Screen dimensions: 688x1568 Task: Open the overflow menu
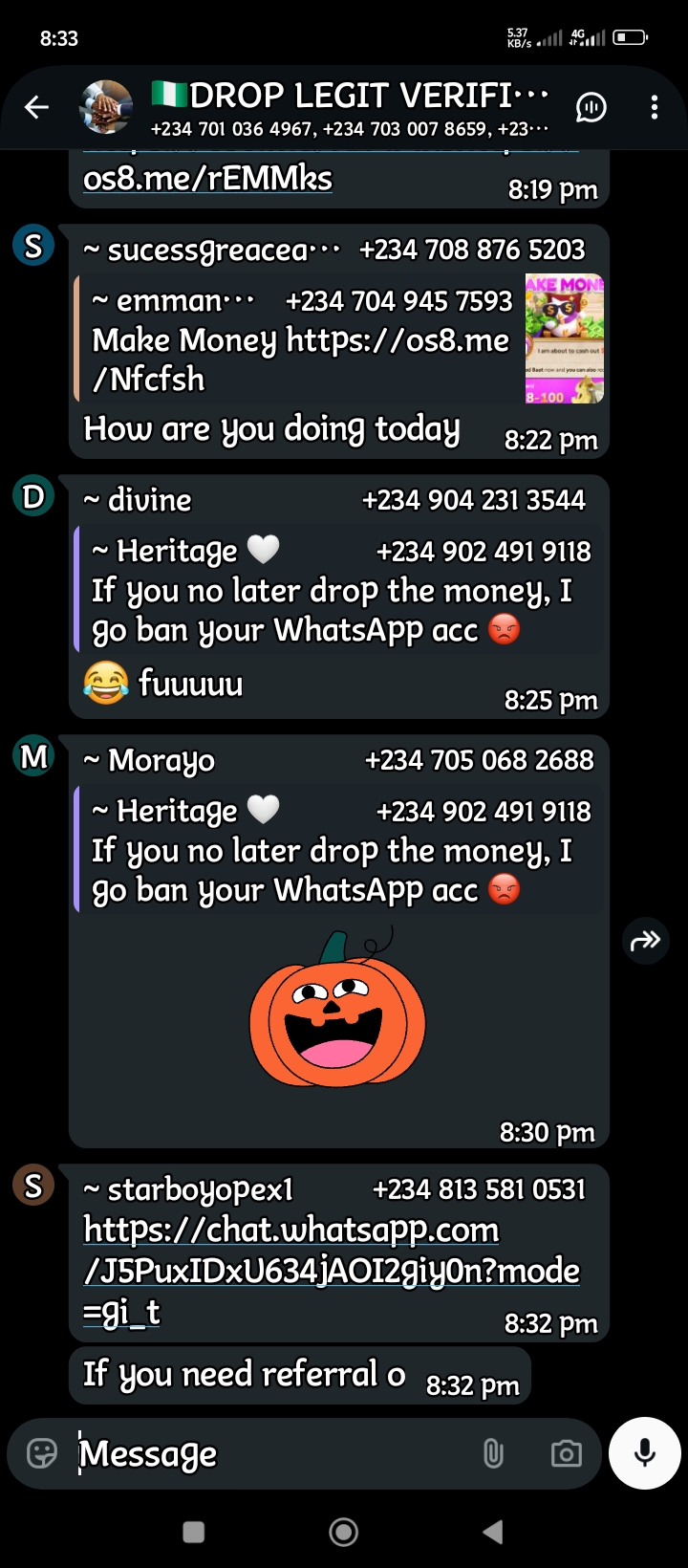coord(654,108)
